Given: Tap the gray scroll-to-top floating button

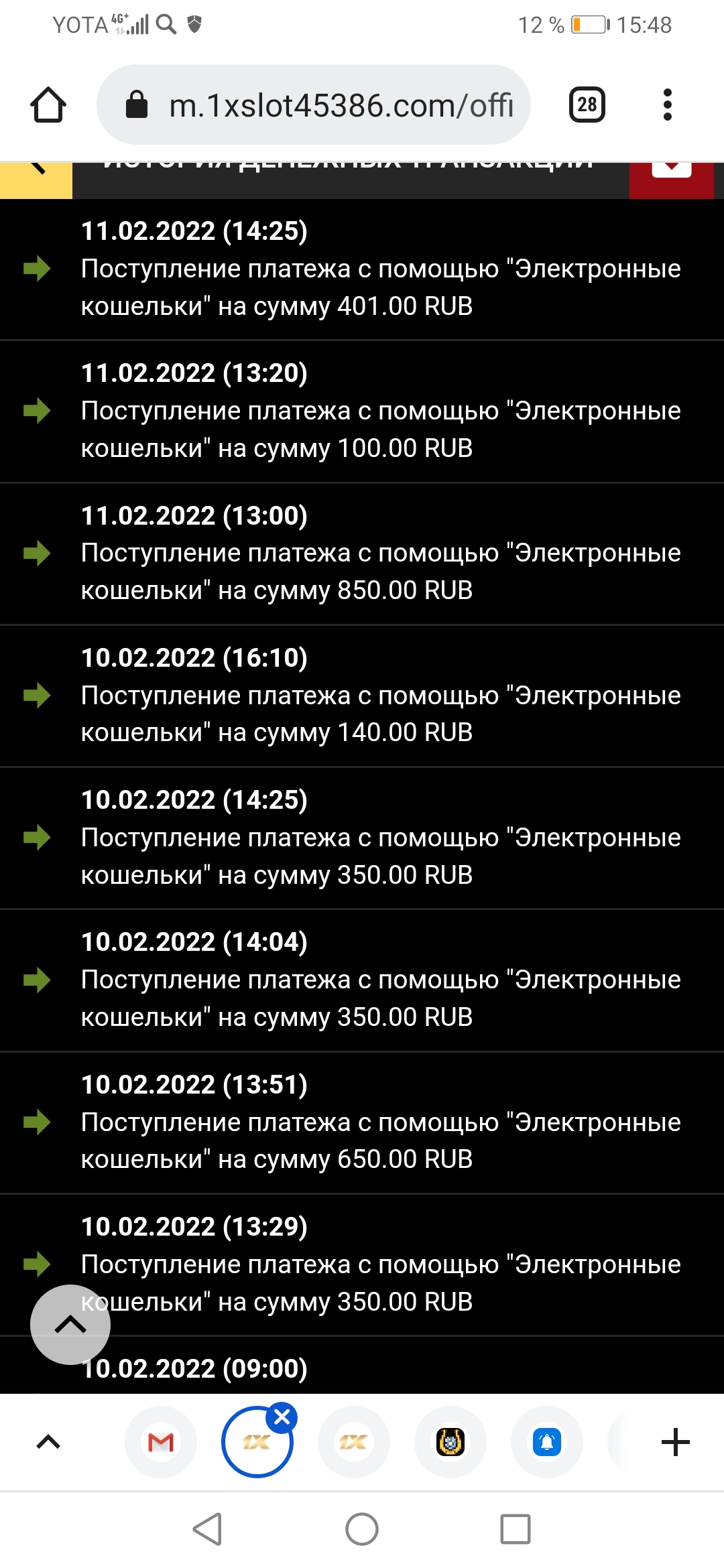Looking at the screenshot, I should point(70,1325).
